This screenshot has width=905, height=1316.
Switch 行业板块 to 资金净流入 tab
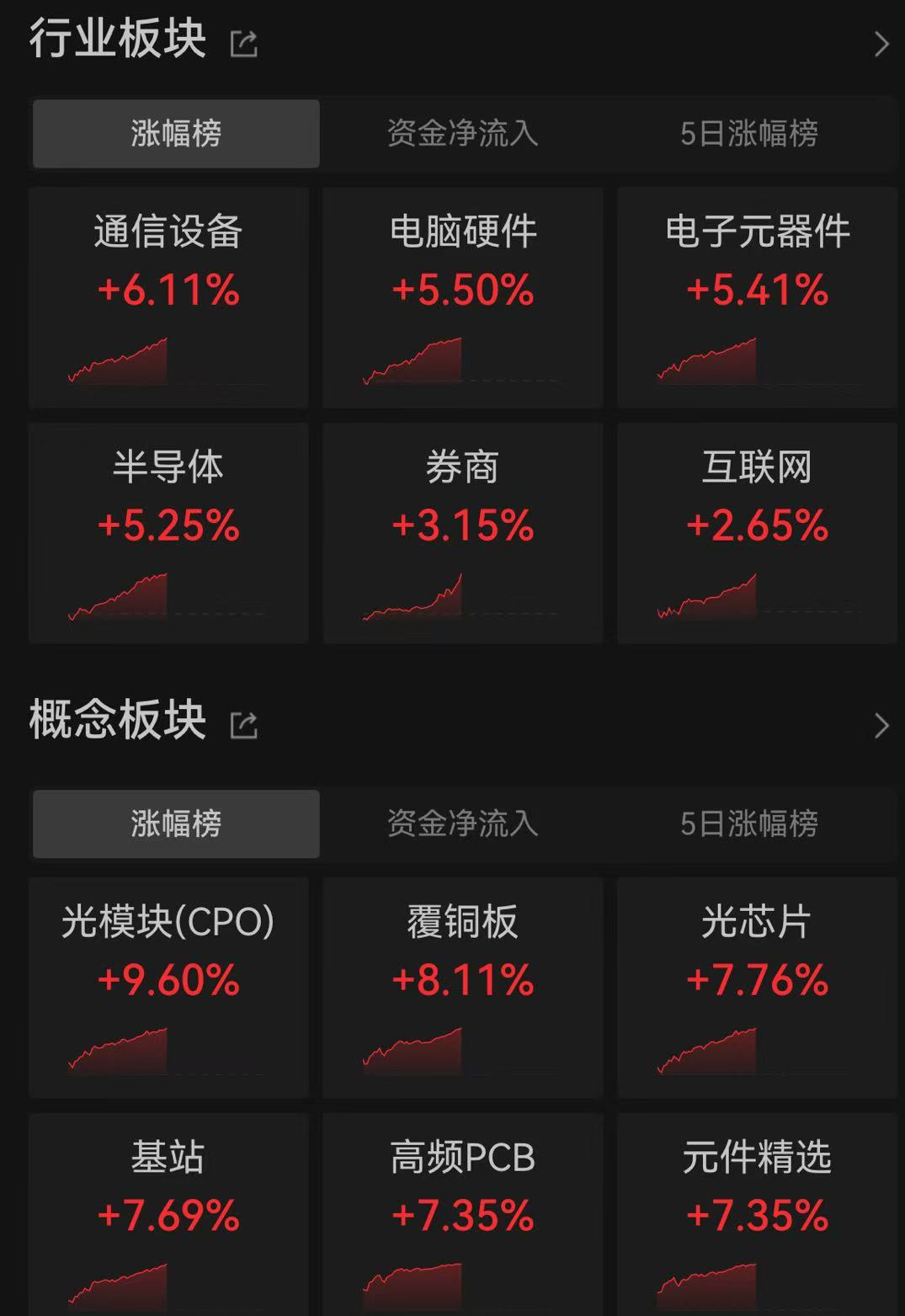click(x=462, y=133)
